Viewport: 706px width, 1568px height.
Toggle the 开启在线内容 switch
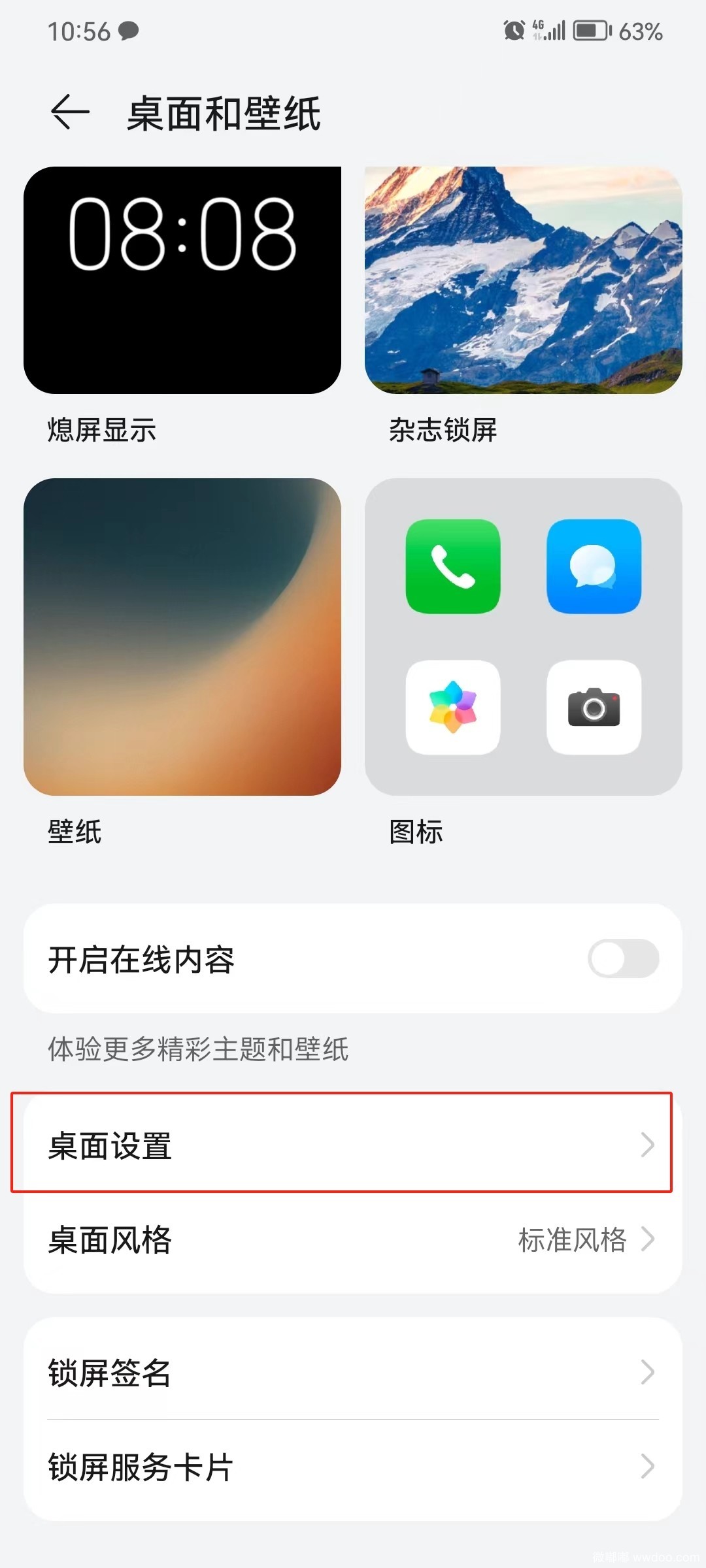point(623,958)
